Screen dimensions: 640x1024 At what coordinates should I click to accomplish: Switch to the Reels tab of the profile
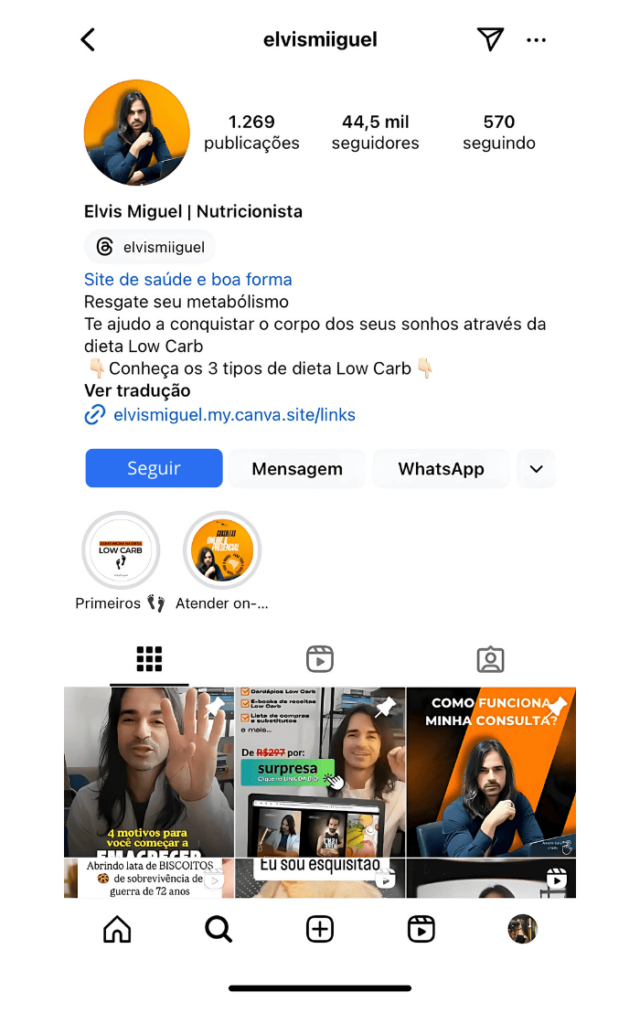pos(319,659)
